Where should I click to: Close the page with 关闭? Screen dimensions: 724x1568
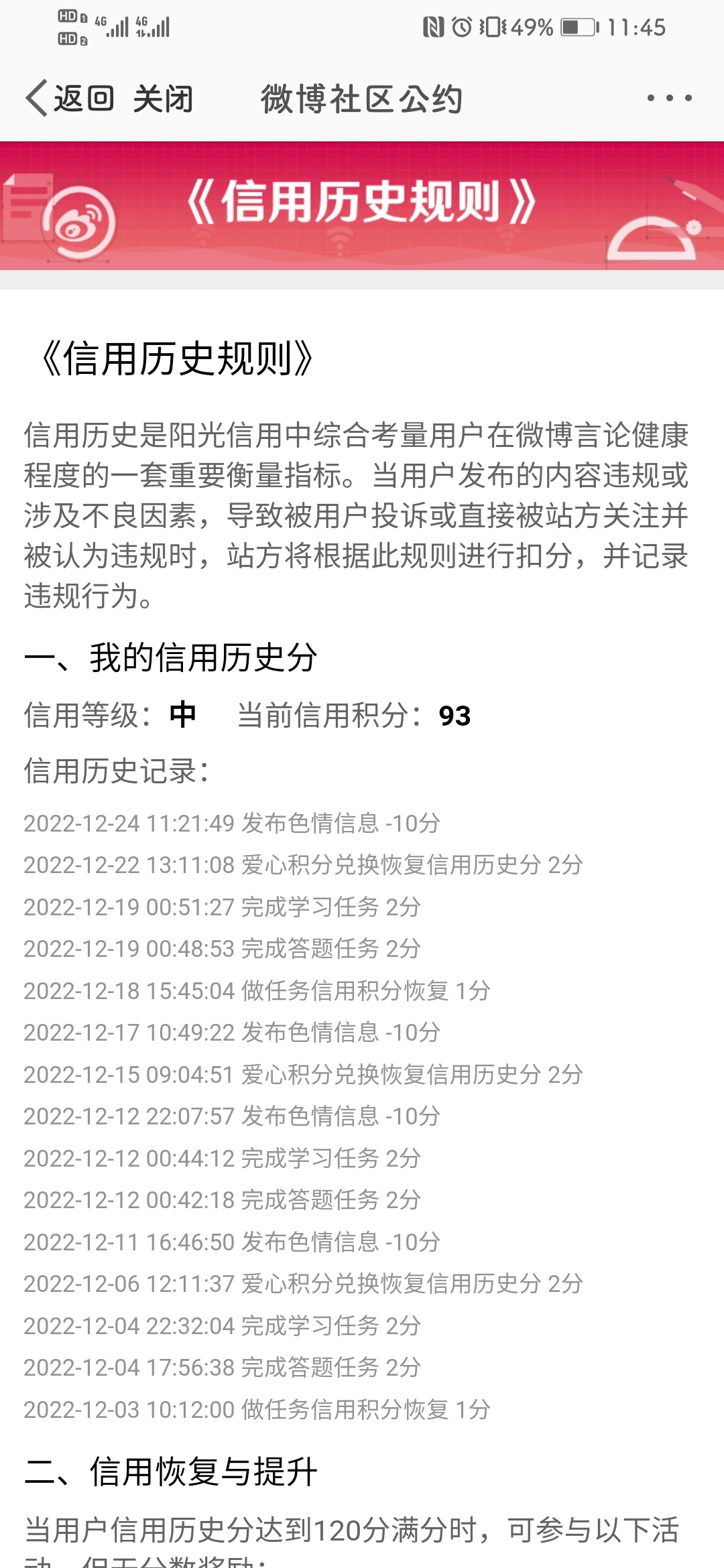click(x=163, y=99)
